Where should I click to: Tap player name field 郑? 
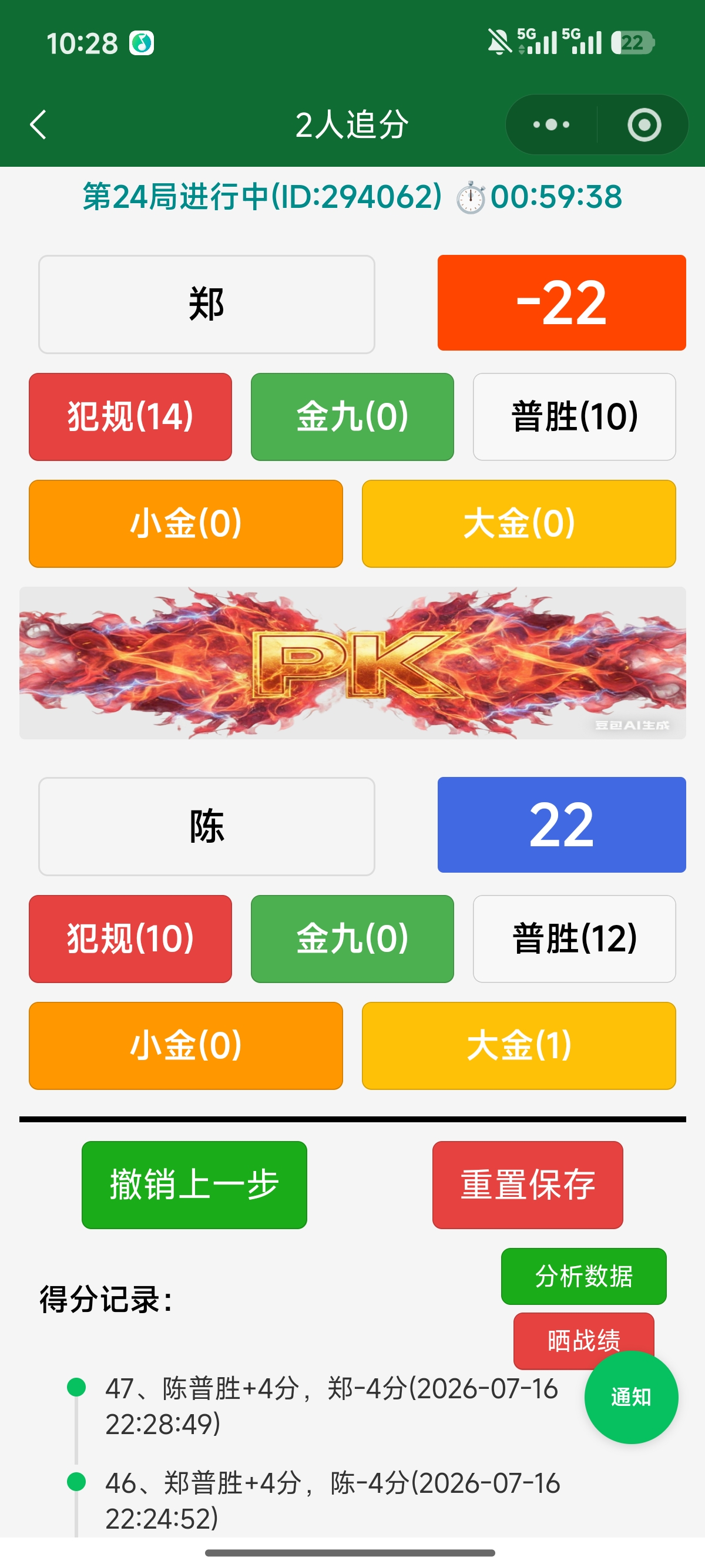coord(206,304)
